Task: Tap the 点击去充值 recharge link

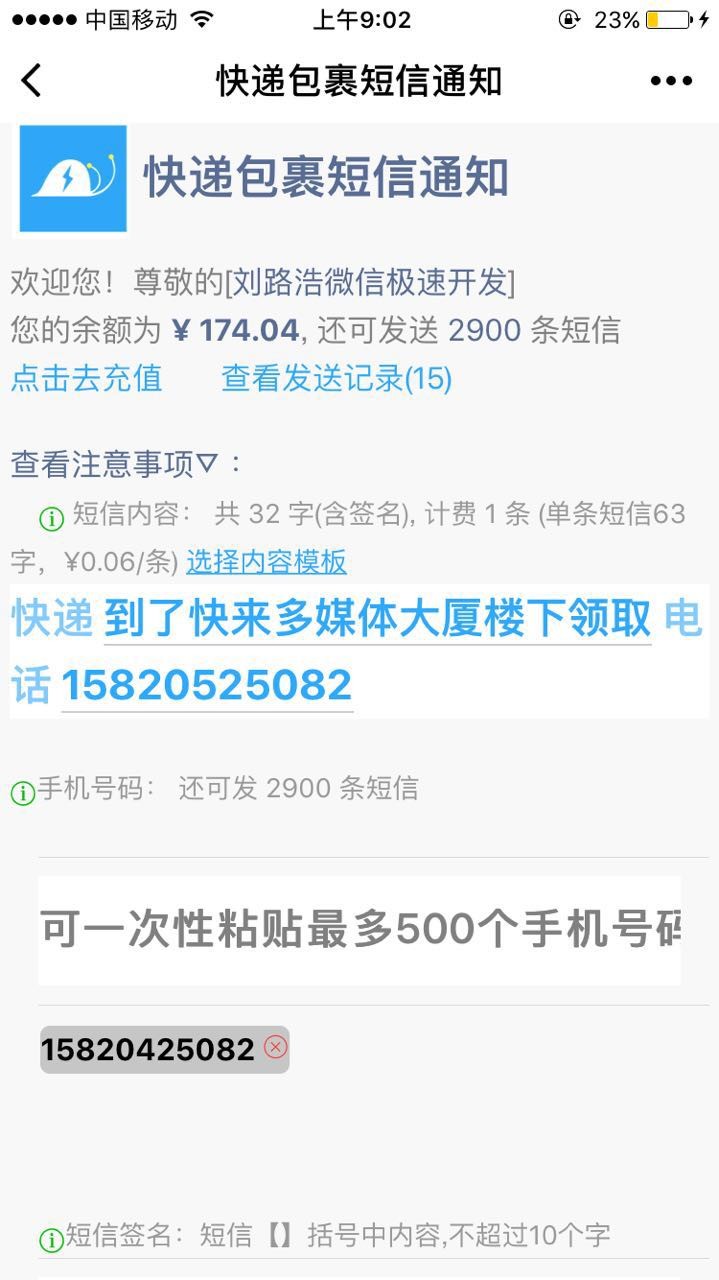Action: click(x=86, y=378)
